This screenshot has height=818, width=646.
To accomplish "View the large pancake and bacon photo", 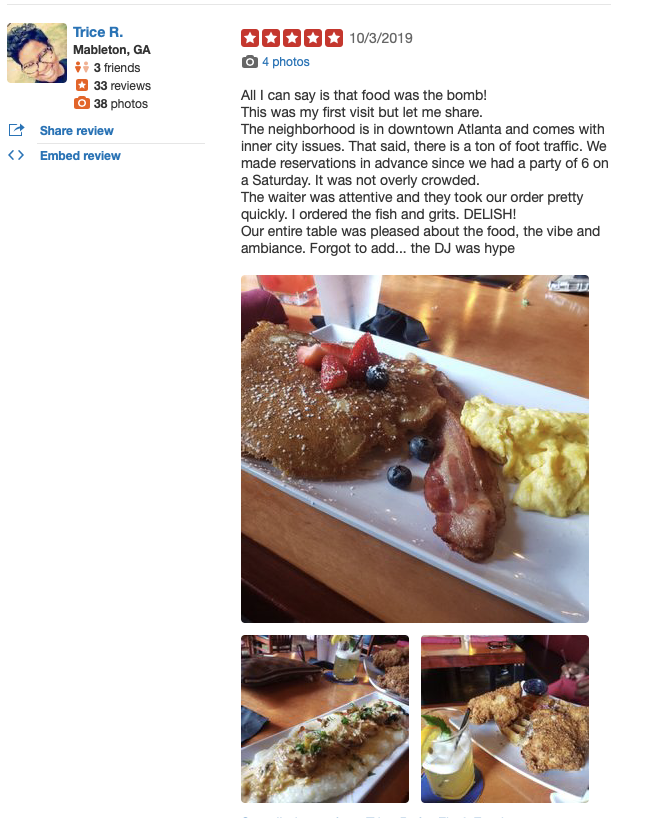I will pos(414,449).
